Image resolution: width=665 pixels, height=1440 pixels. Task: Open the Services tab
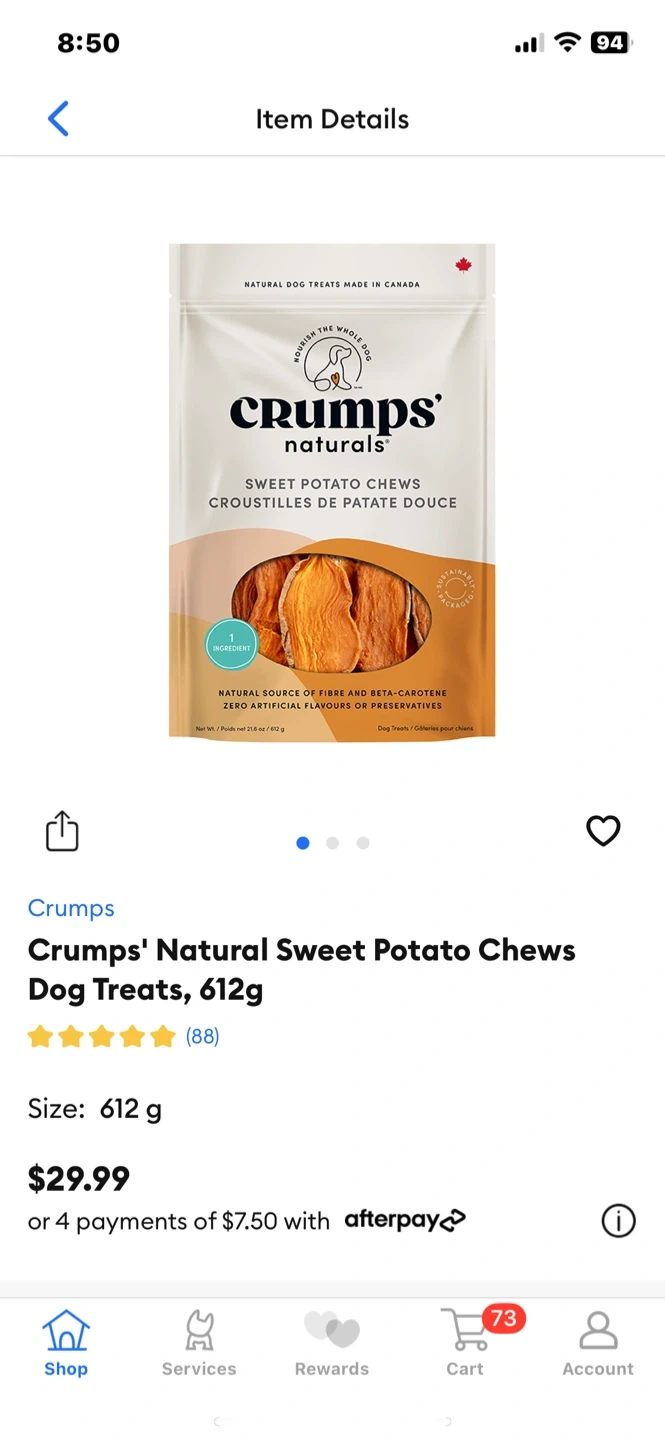tap(199, 1343)
